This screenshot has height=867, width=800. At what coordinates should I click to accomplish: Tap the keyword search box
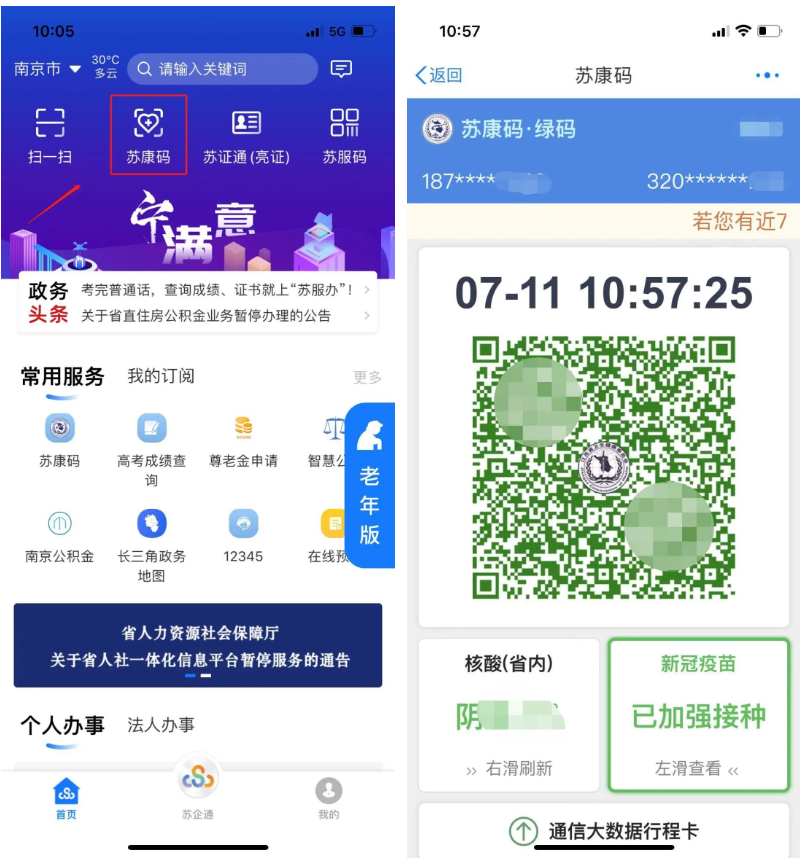click(x=222, y=69)
